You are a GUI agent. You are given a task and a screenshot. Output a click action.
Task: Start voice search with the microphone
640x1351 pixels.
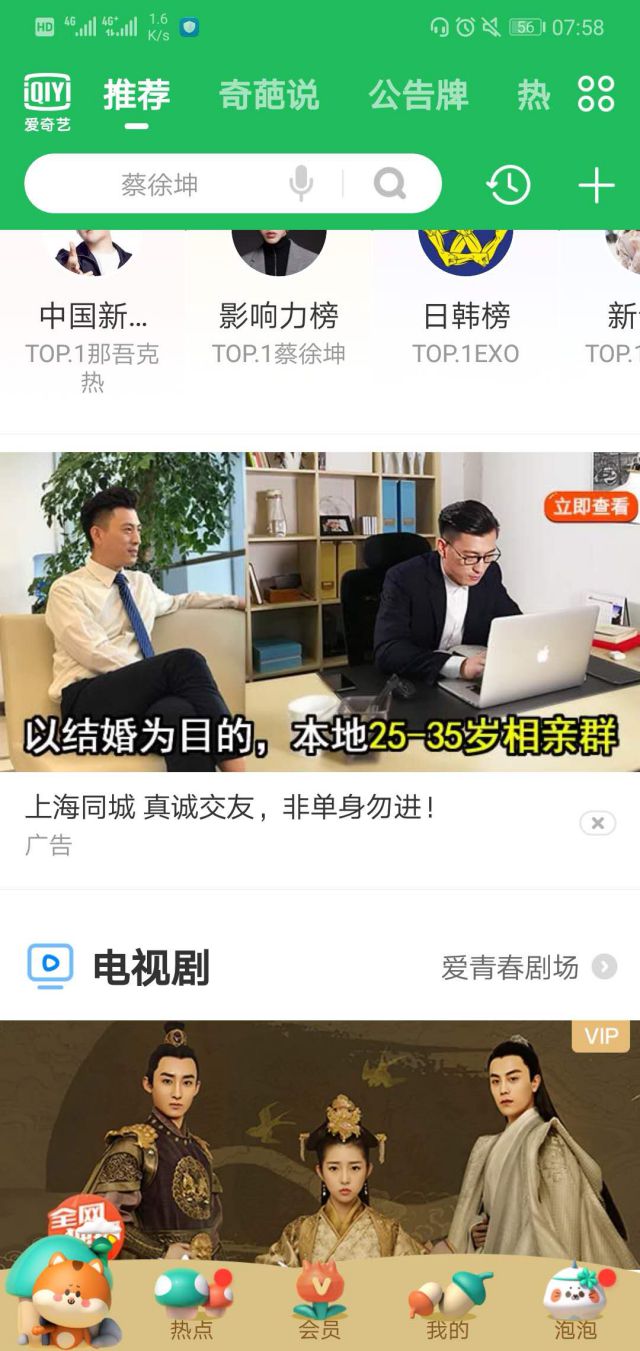301,184
